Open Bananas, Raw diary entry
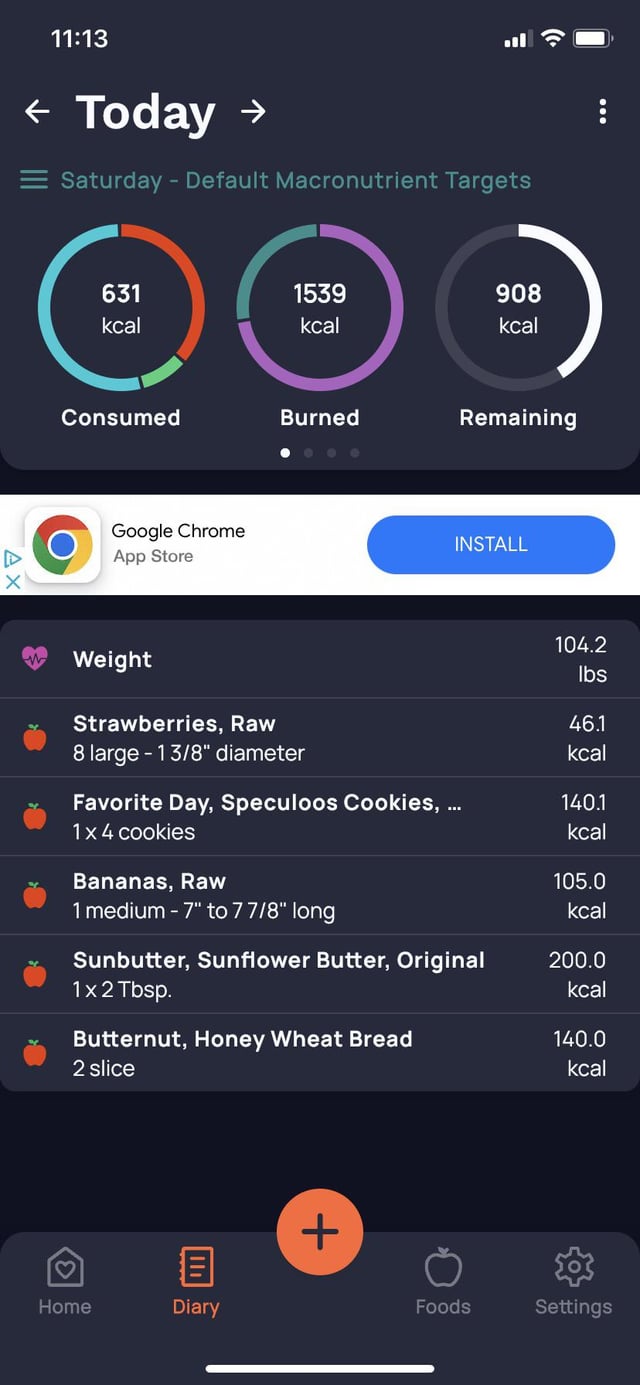This screenshot has height=1385, width=640. click(320, 896)
